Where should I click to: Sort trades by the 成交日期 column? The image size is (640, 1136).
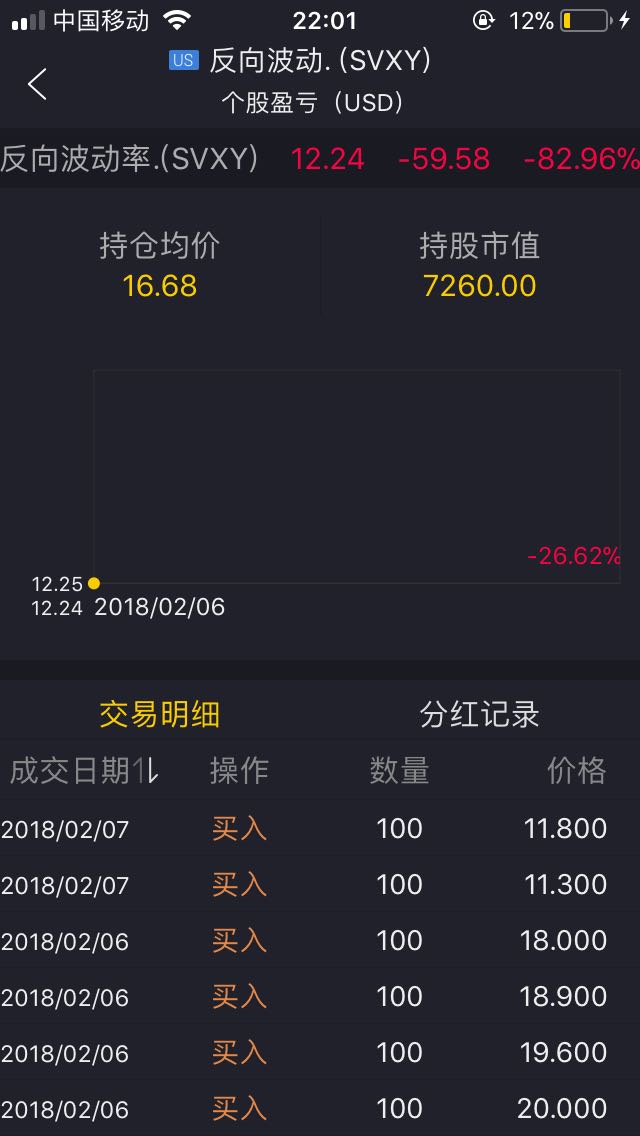pos(83,770)
